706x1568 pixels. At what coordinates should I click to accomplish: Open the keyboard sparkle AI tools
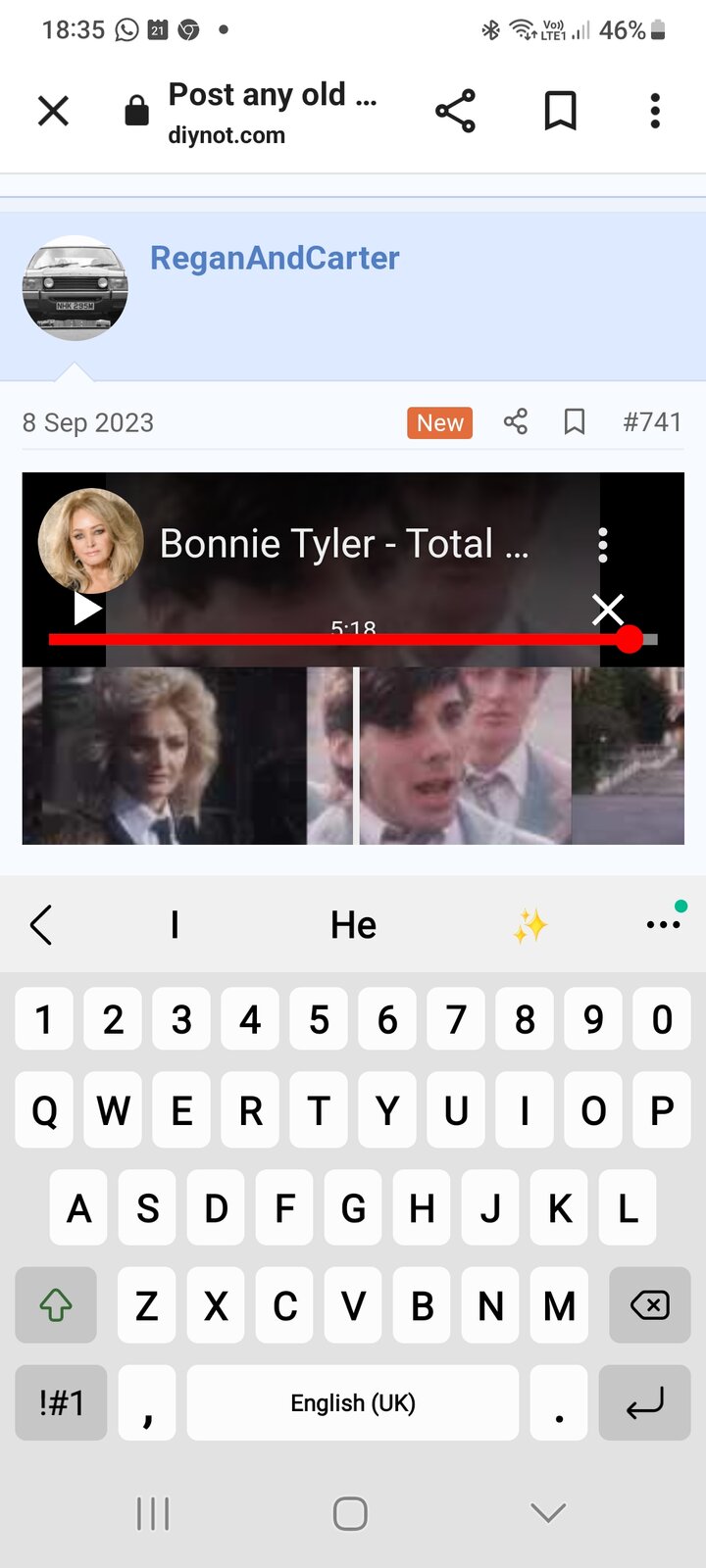530,925
